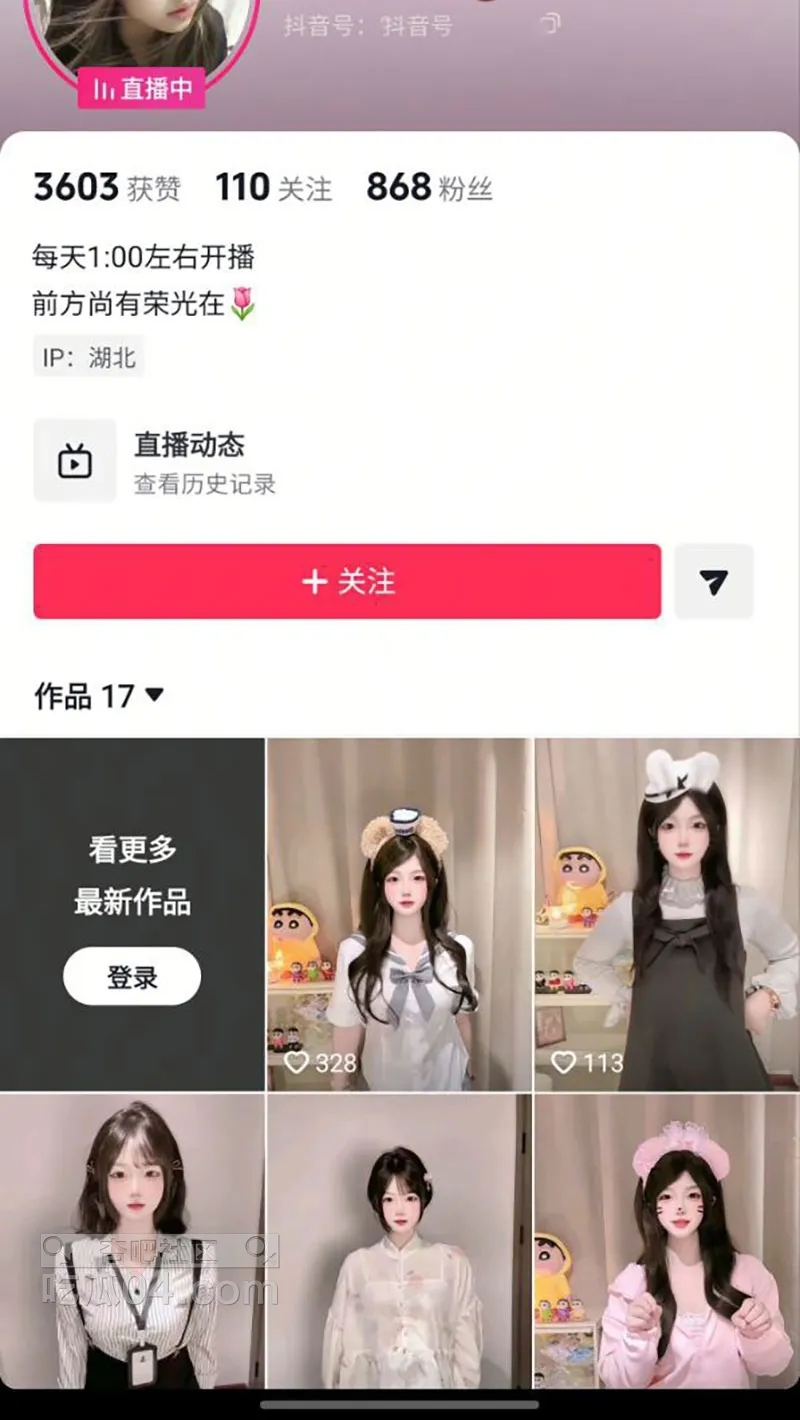Tap 登录 to log in
Image resolution: width=800 pixels, height=1420 pixels.
[132, 976]
